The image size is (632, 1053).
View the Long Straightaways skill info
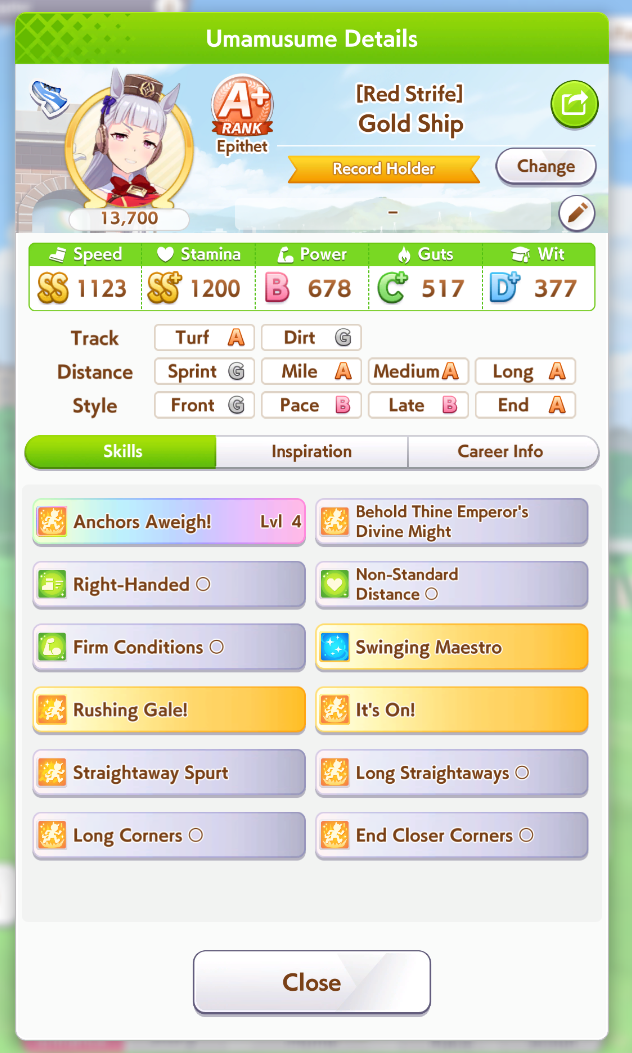click(452, 773)
